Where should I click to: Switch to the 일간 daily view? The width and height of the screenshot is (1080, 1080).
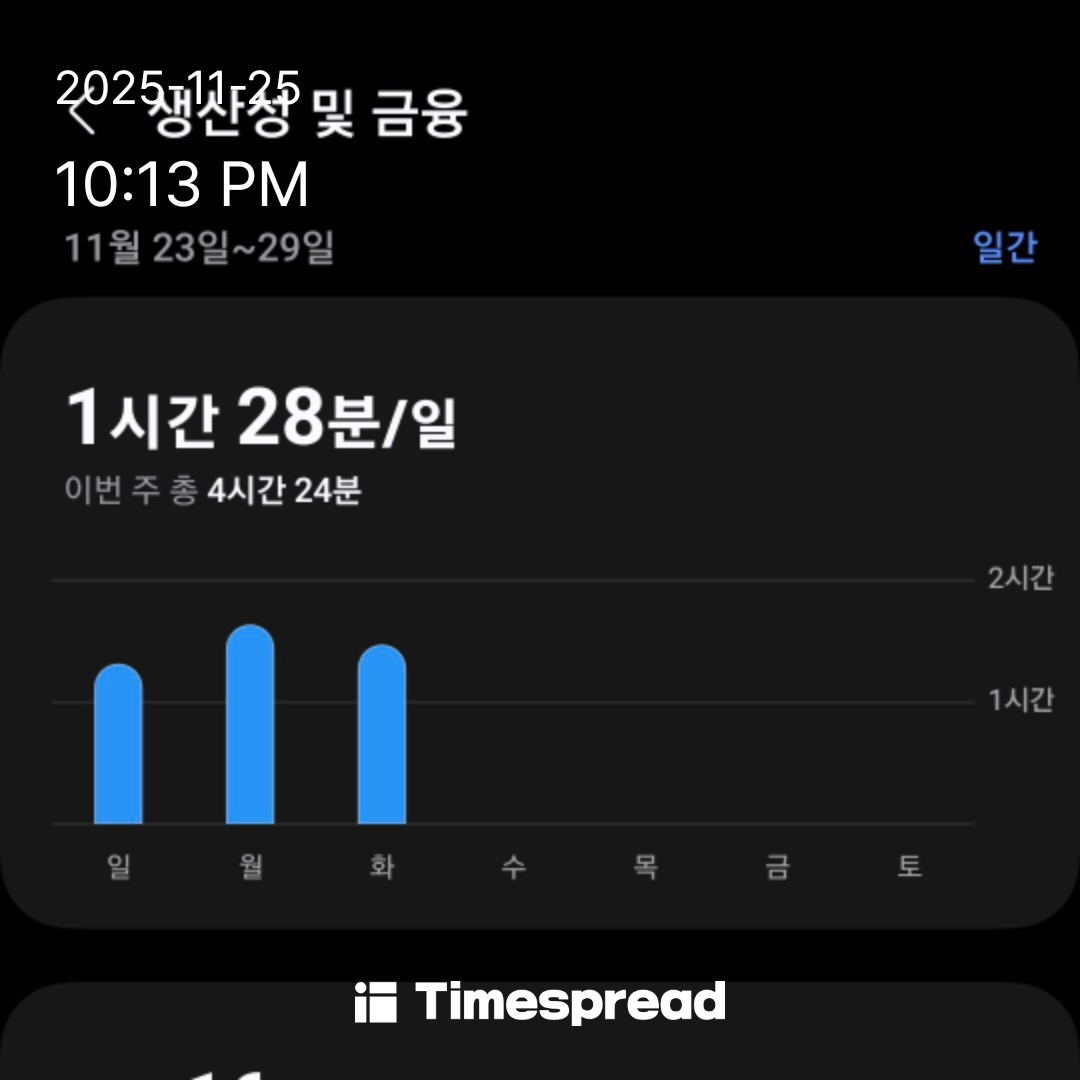1004,247
